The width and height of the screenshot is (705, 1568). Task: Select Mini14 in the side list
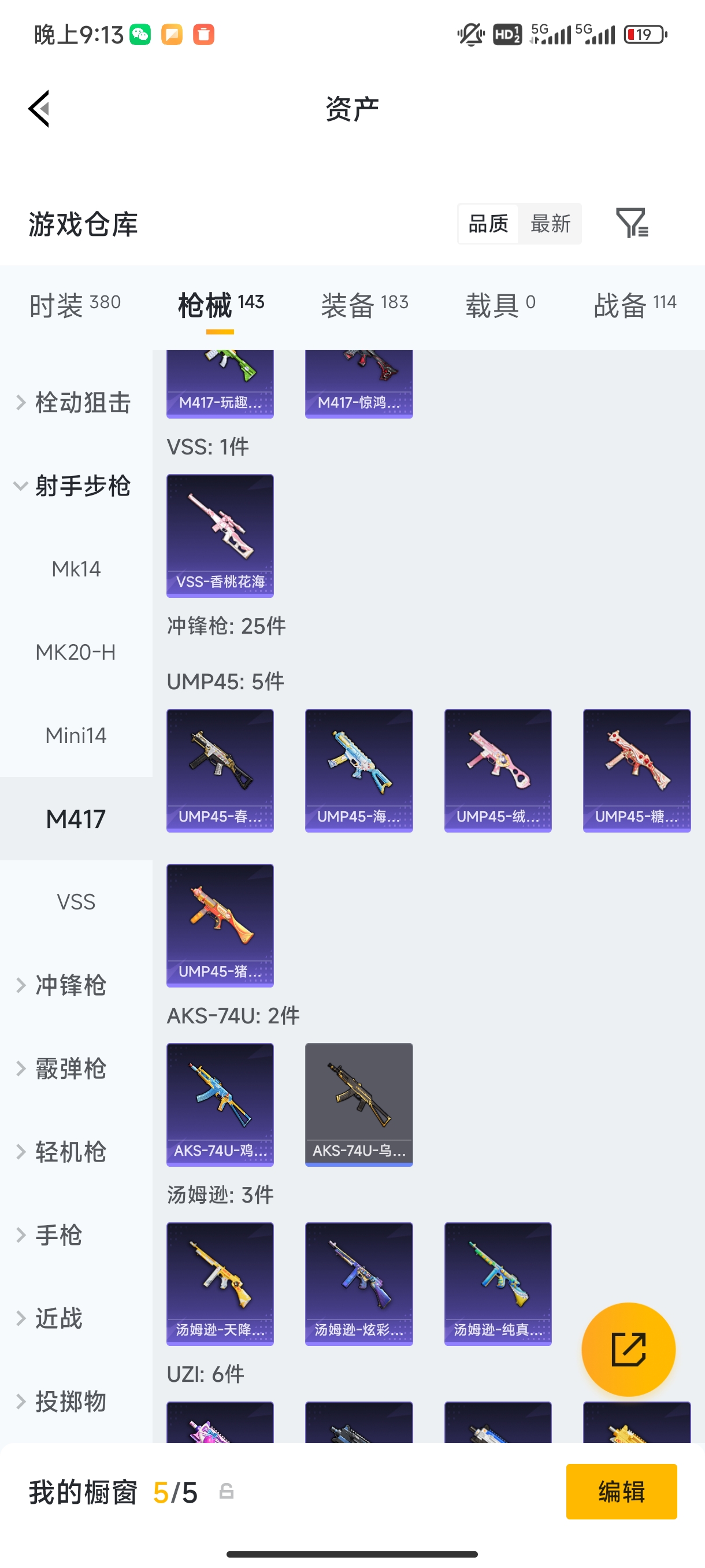tap(76, 735)
